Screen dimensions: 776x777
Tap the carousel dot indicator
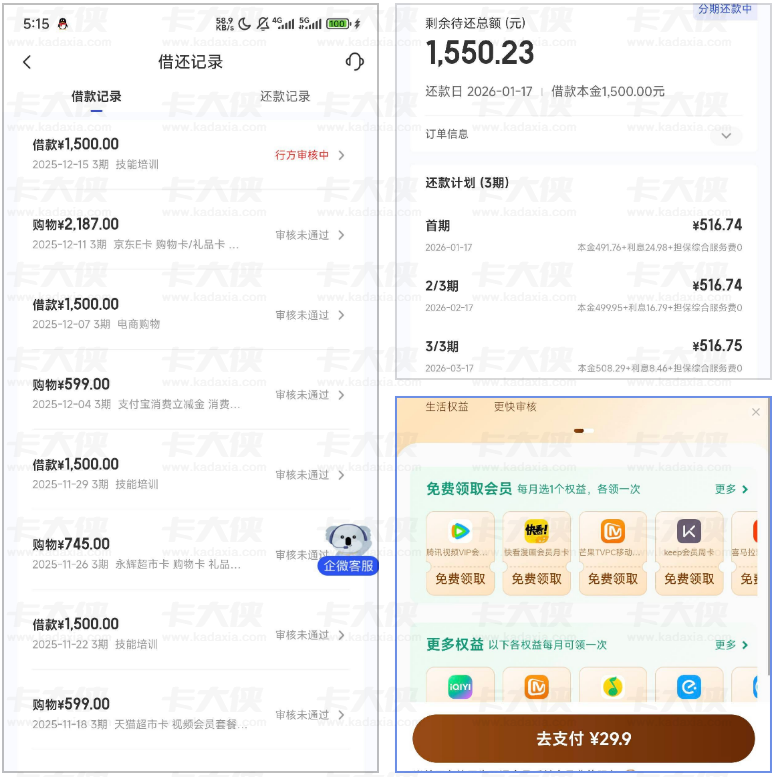[583, 428]
